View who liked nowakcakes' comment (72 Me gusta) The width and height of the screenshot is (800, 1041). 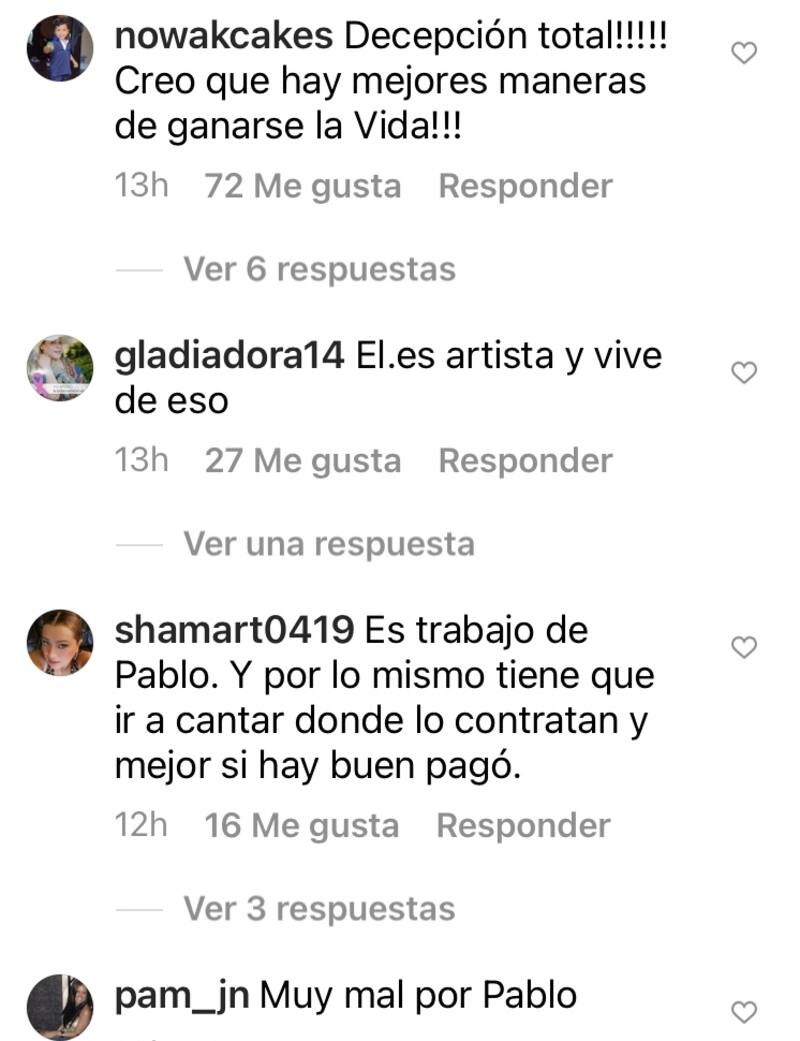(302, 186)
